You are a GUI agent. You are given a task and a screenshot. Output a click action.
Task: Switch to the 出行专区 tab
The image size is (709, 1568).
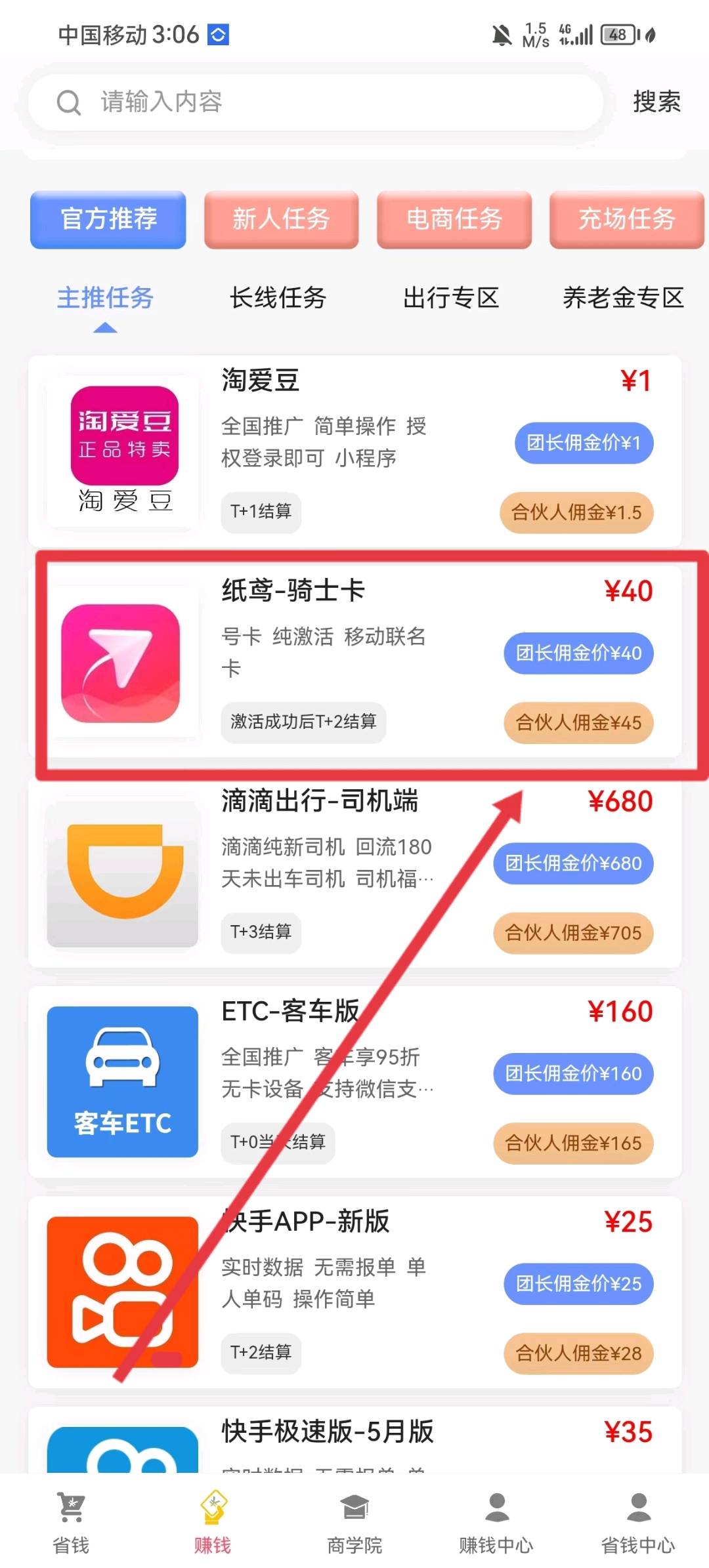pyautogui.click(x=450, y=299)
